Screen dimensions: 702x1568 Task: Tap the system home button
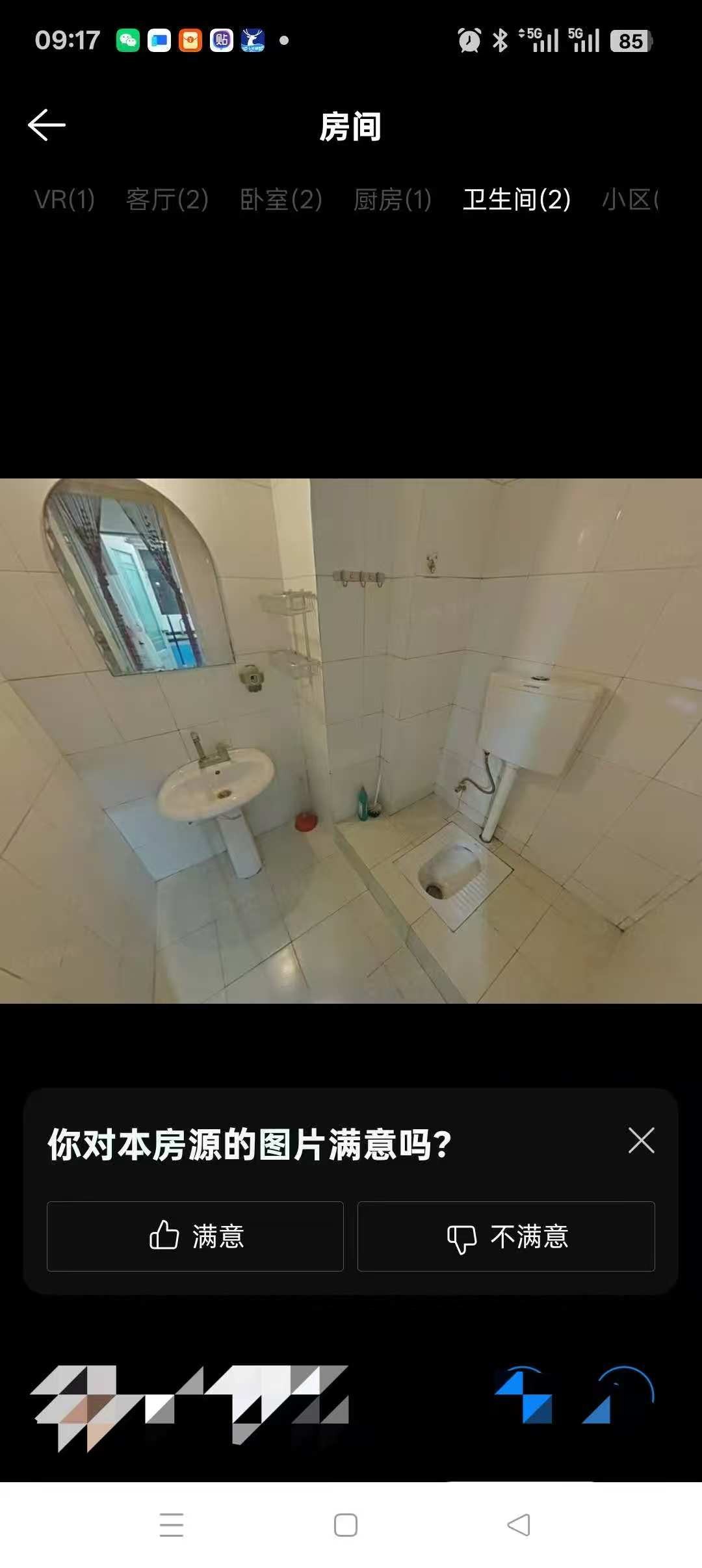point(345,1525)
